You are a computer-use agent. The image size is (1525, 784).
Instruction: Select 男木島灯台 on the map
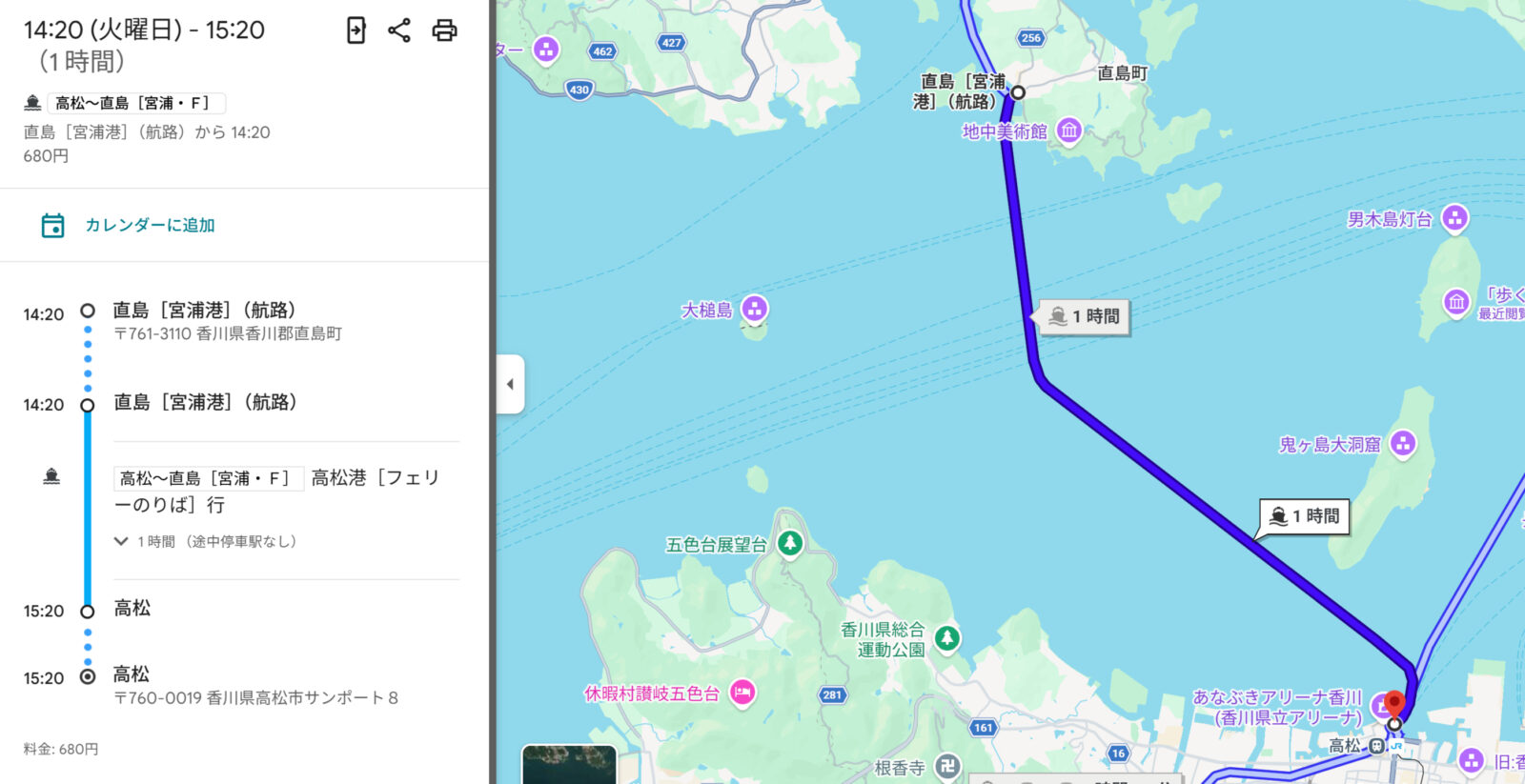coord(1454,218)
